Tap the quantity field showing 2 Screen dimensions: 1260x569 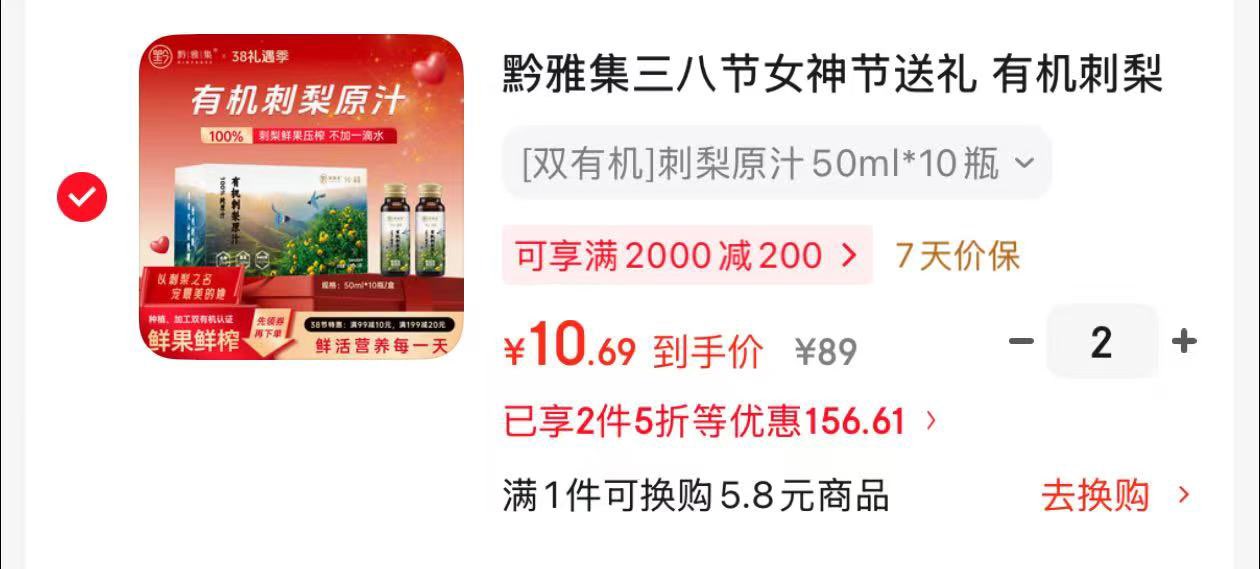click(1102, 342)
